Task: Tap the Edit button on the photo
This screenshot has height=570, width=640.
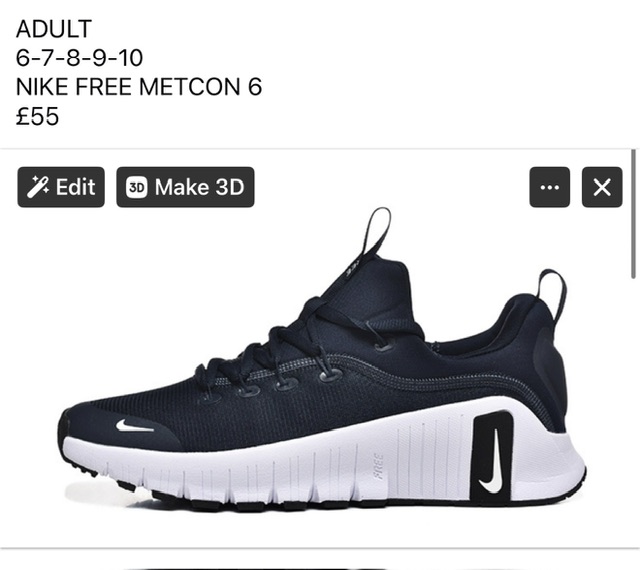Action: (x=61, y=187)
